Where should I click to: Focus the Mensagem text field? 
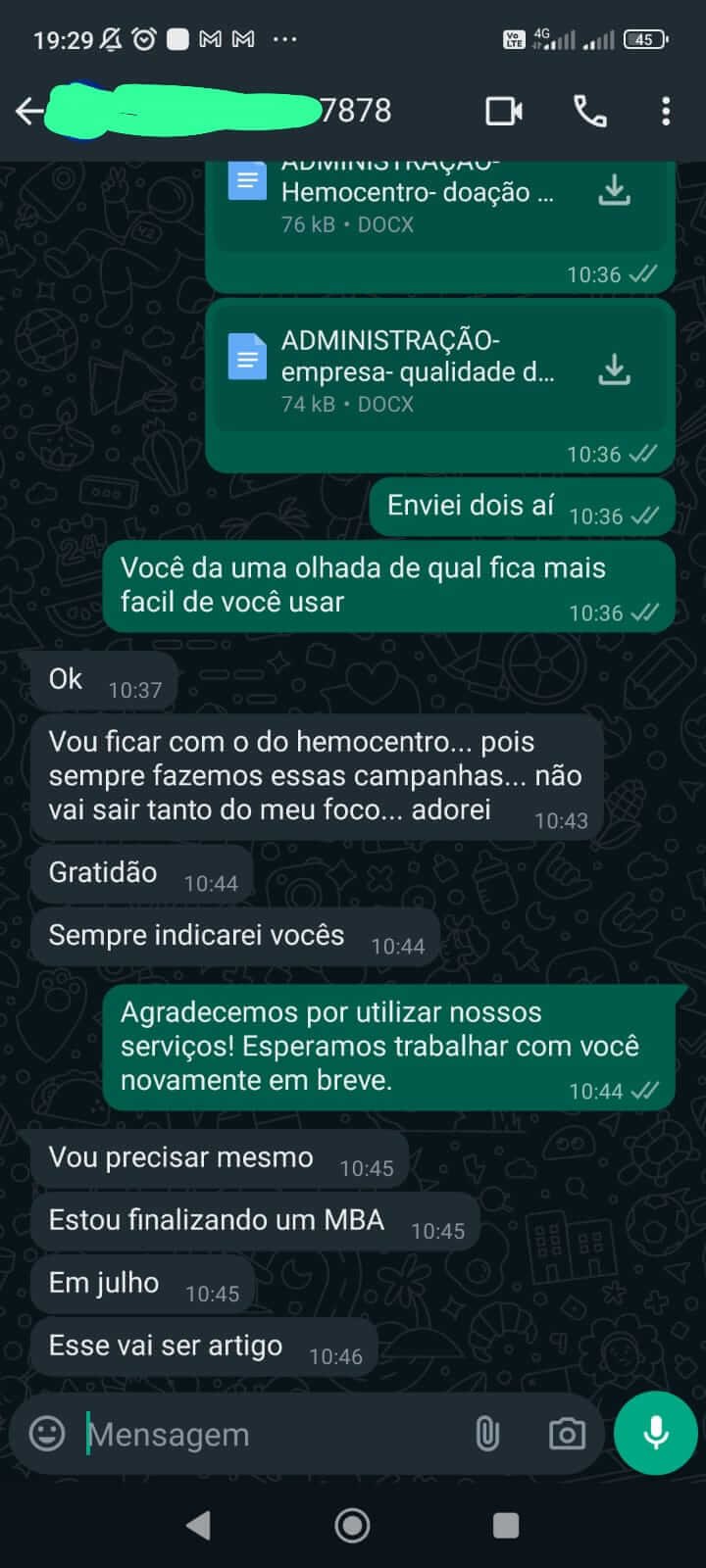(x=265, y=1434)
